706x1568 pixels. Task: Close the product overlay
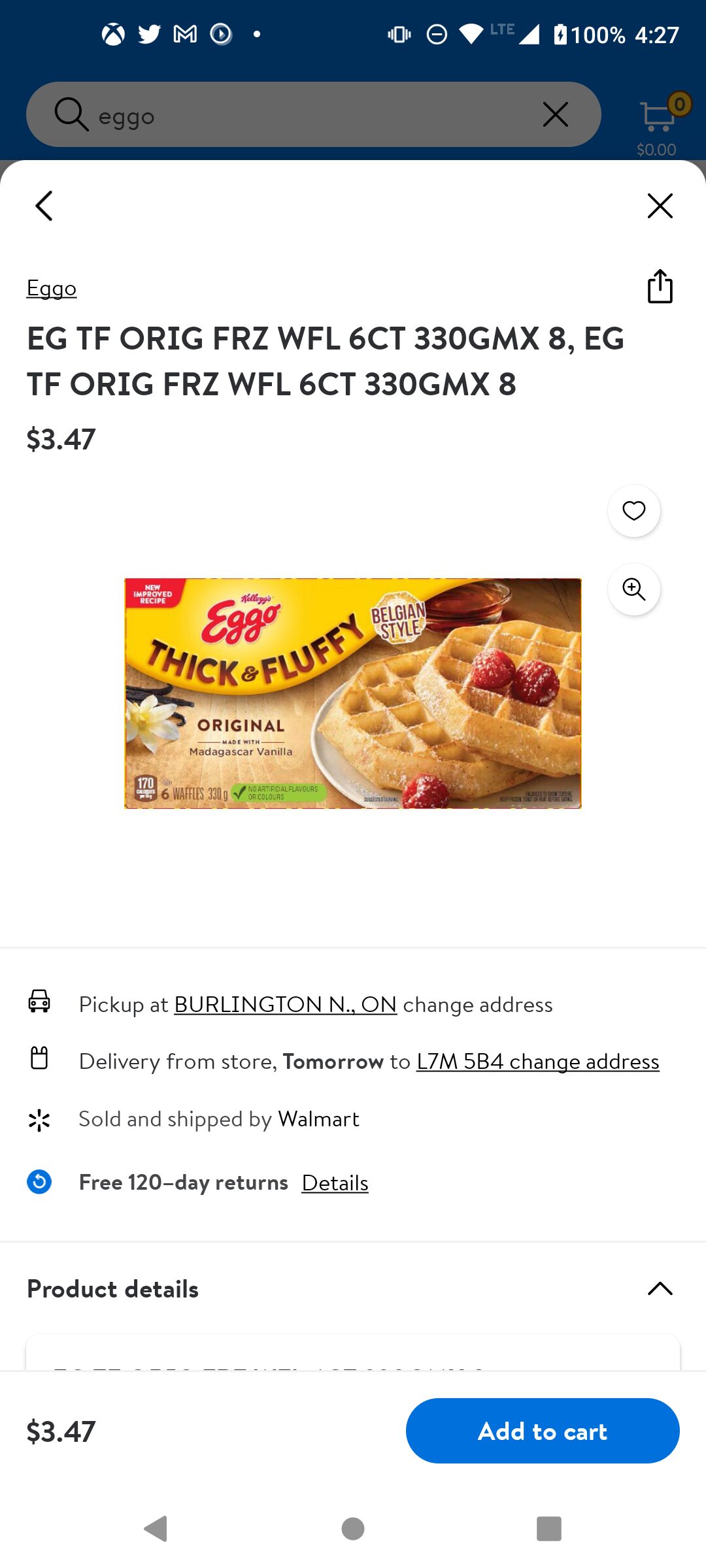coord(660,205)
